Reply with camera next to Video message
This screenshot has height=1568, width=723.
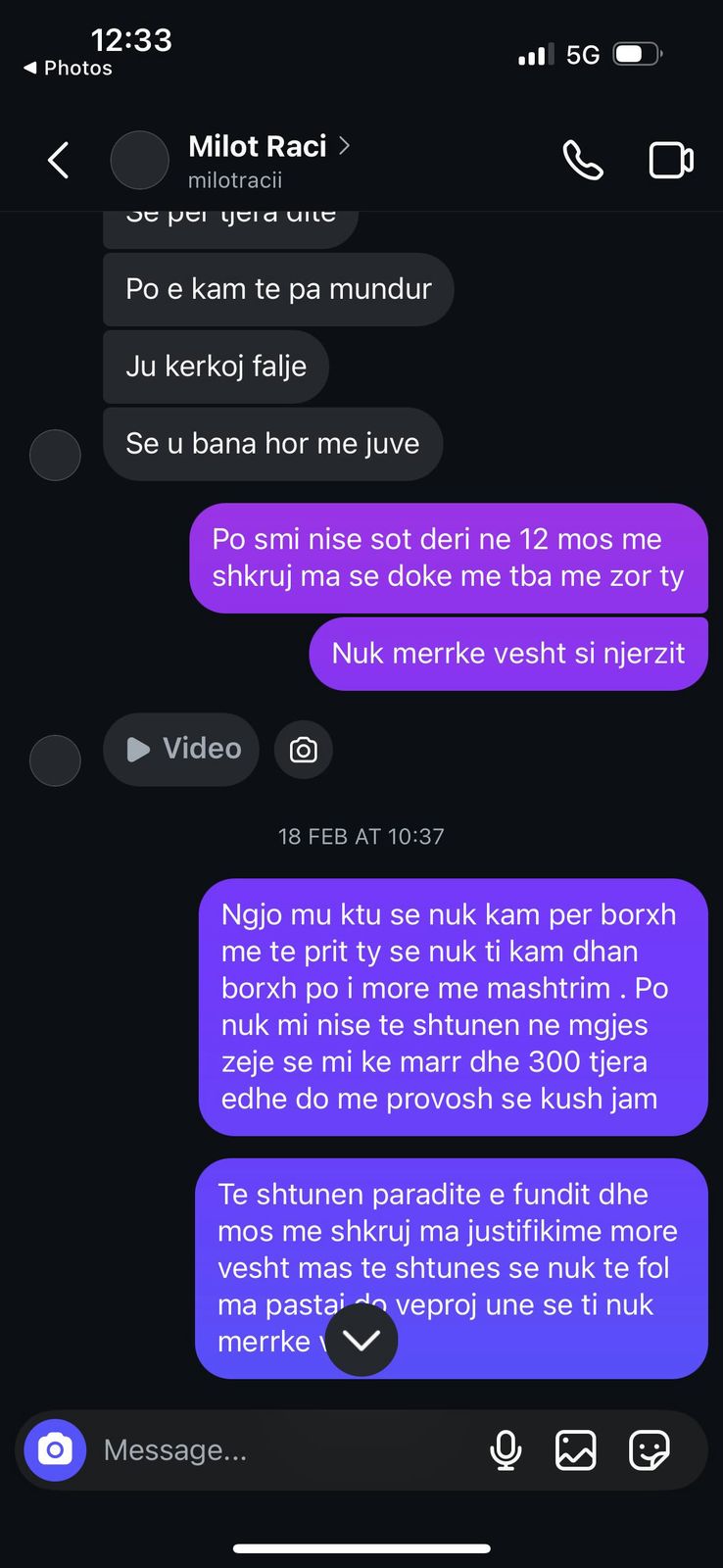(x=304, y=750)
